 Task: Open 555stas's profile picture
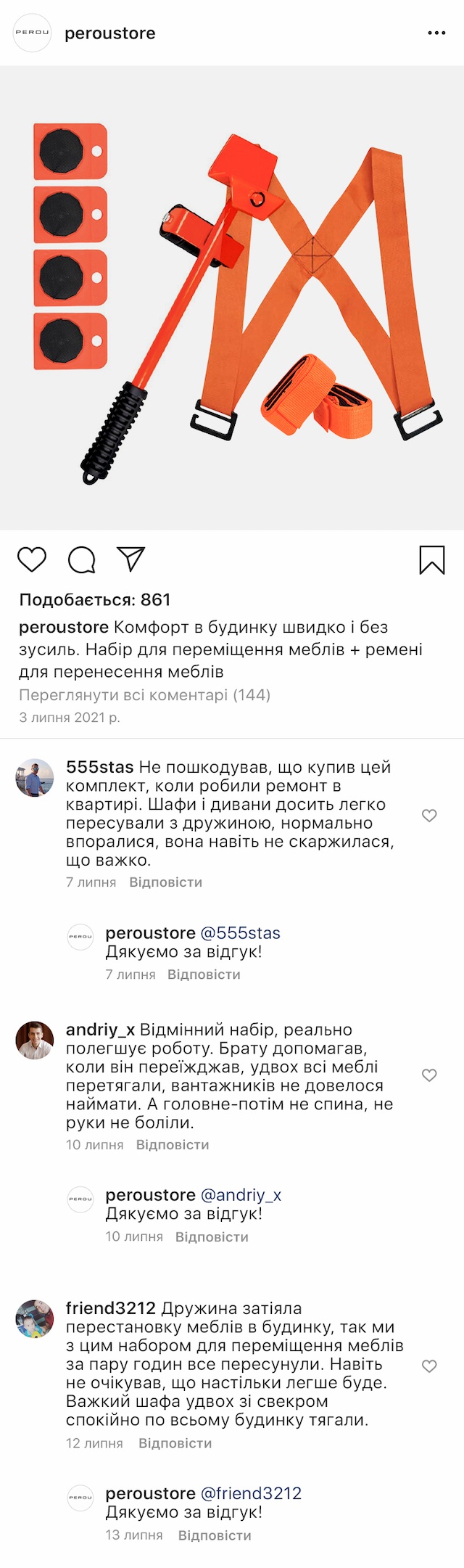pos(35,777)
